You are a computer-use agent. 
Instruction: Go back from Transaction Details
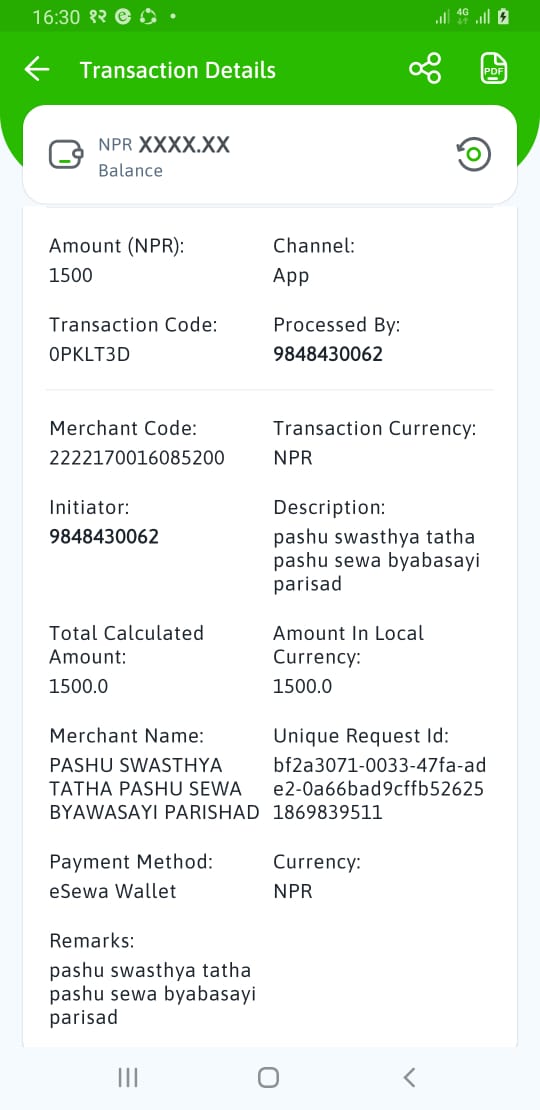pos(37,69)
